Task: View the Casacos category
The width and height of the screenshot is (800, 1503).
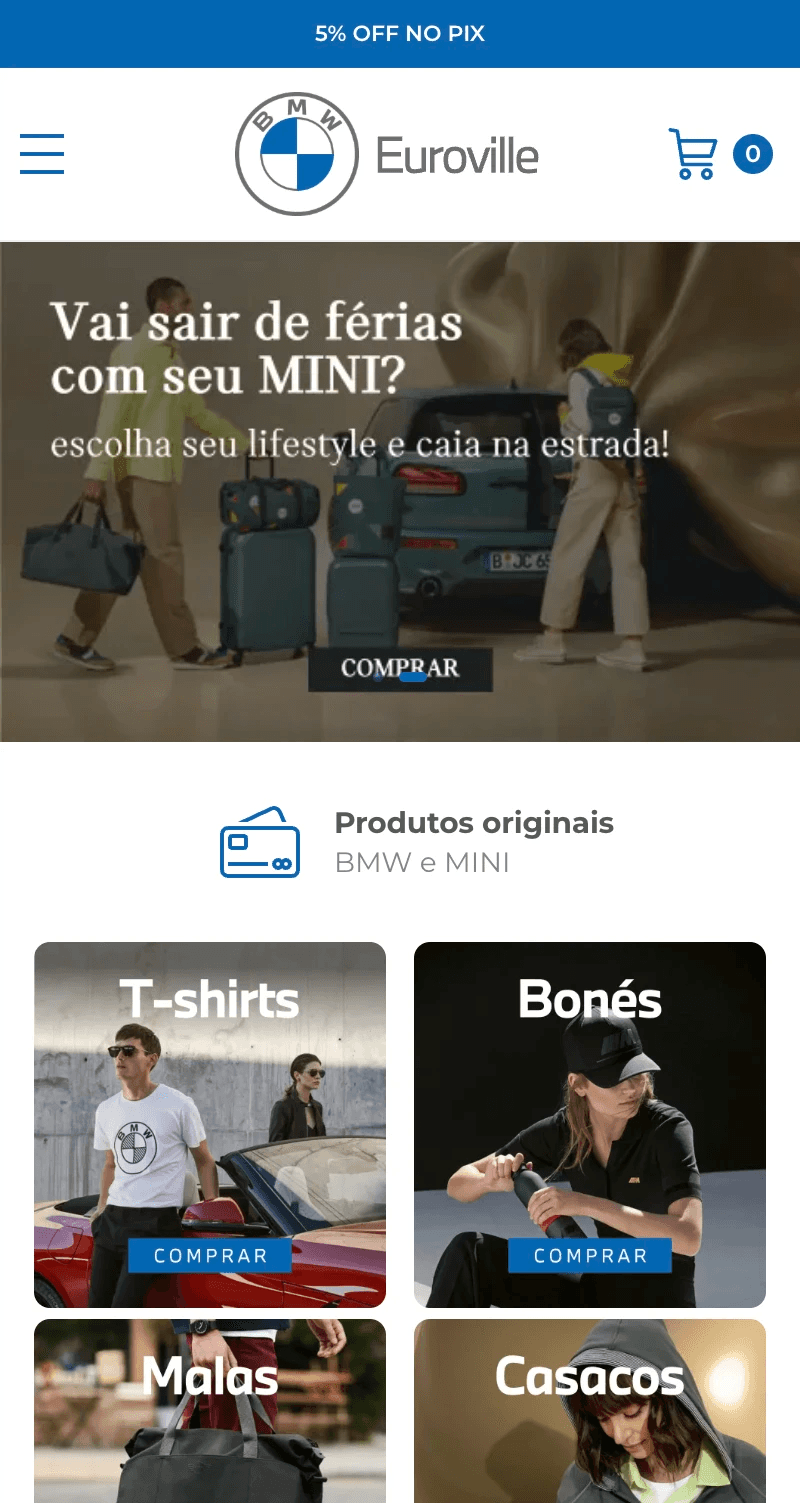Action: click(x=590, y=1410)
